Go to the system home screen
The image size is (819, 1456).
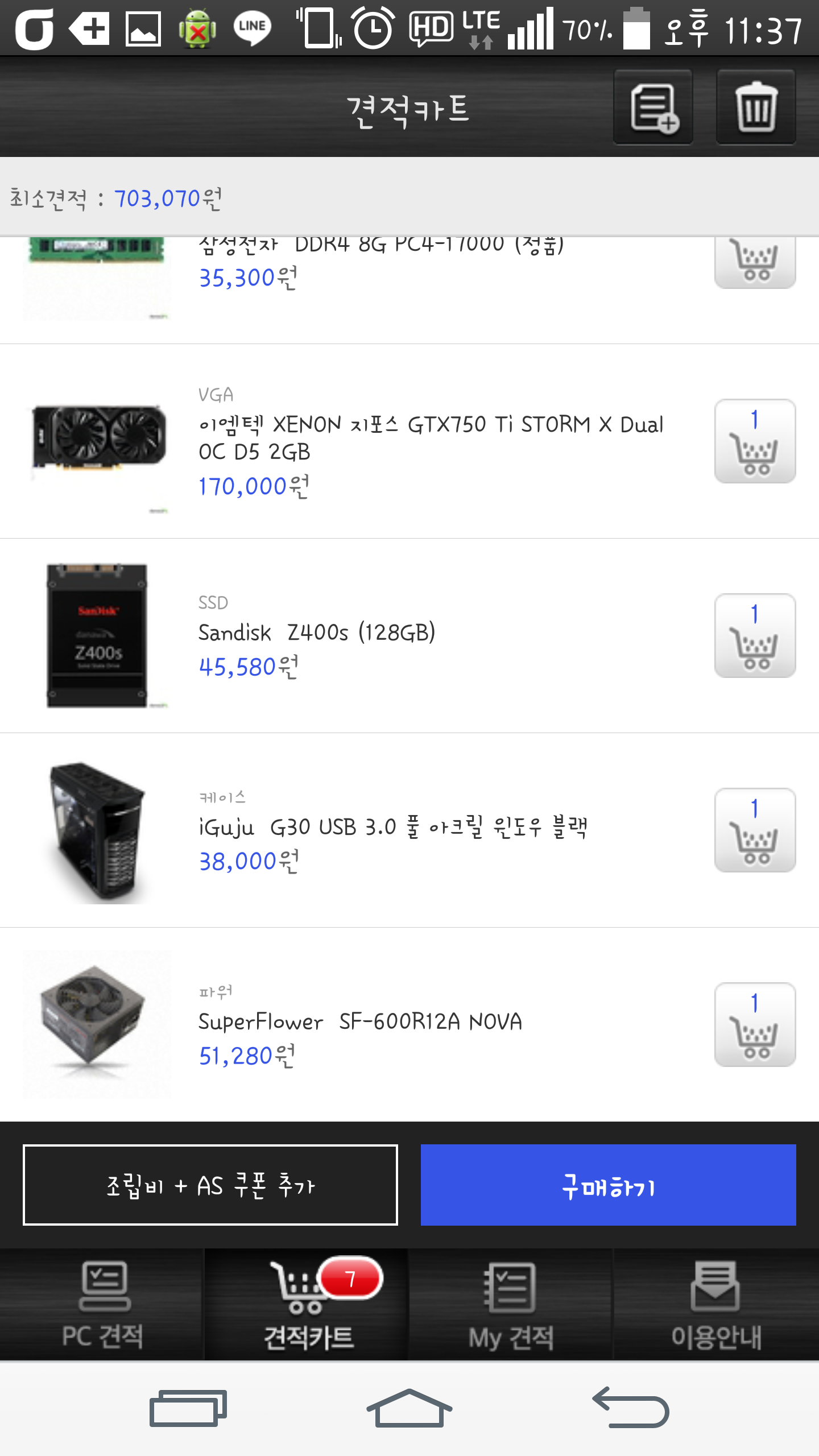click(x=409, y=1408)
